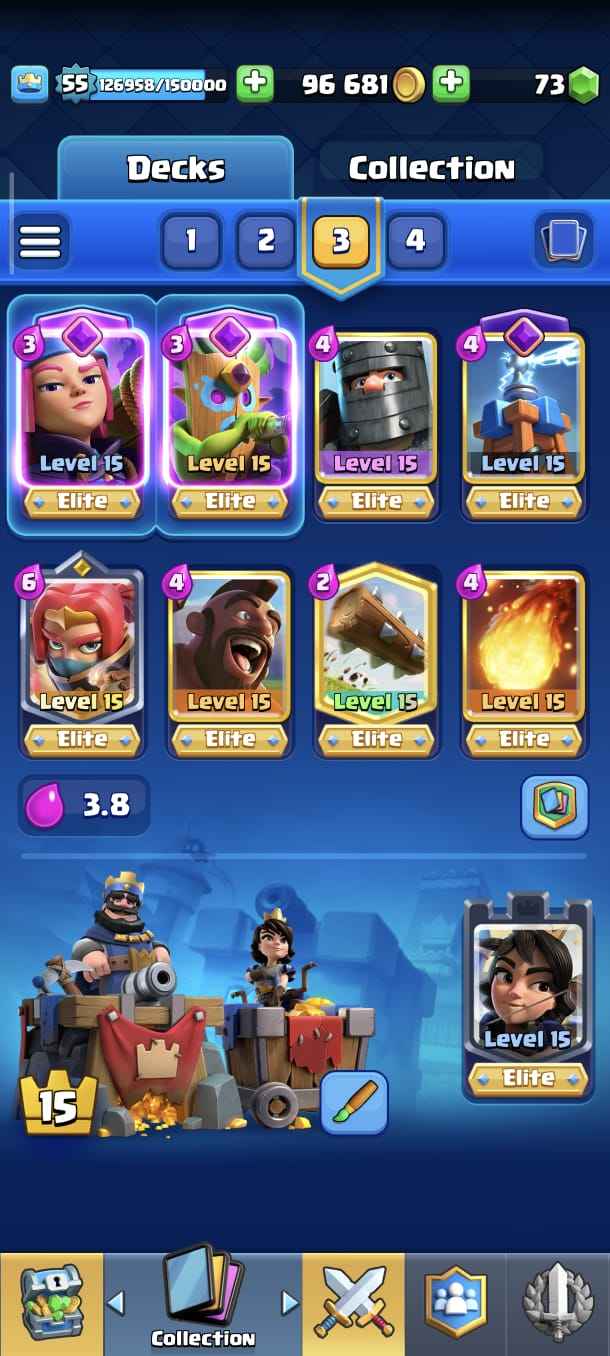Open the deck shield icon next to elixir average
Viewport: 610px width, 1356px height.
click(553, 806)
